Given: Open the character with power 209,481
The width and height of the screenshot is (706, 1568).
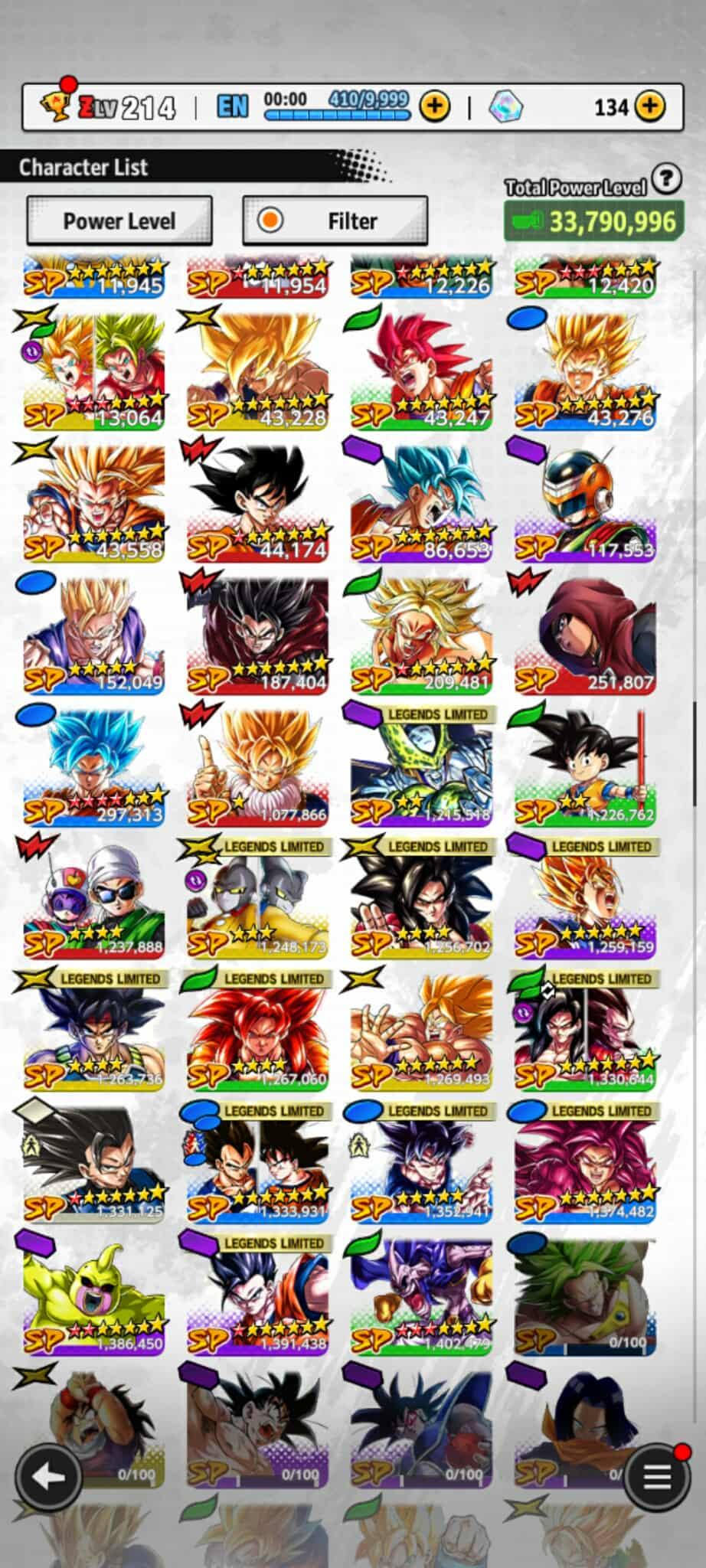Looking at the screenshot, I should 422,635.
